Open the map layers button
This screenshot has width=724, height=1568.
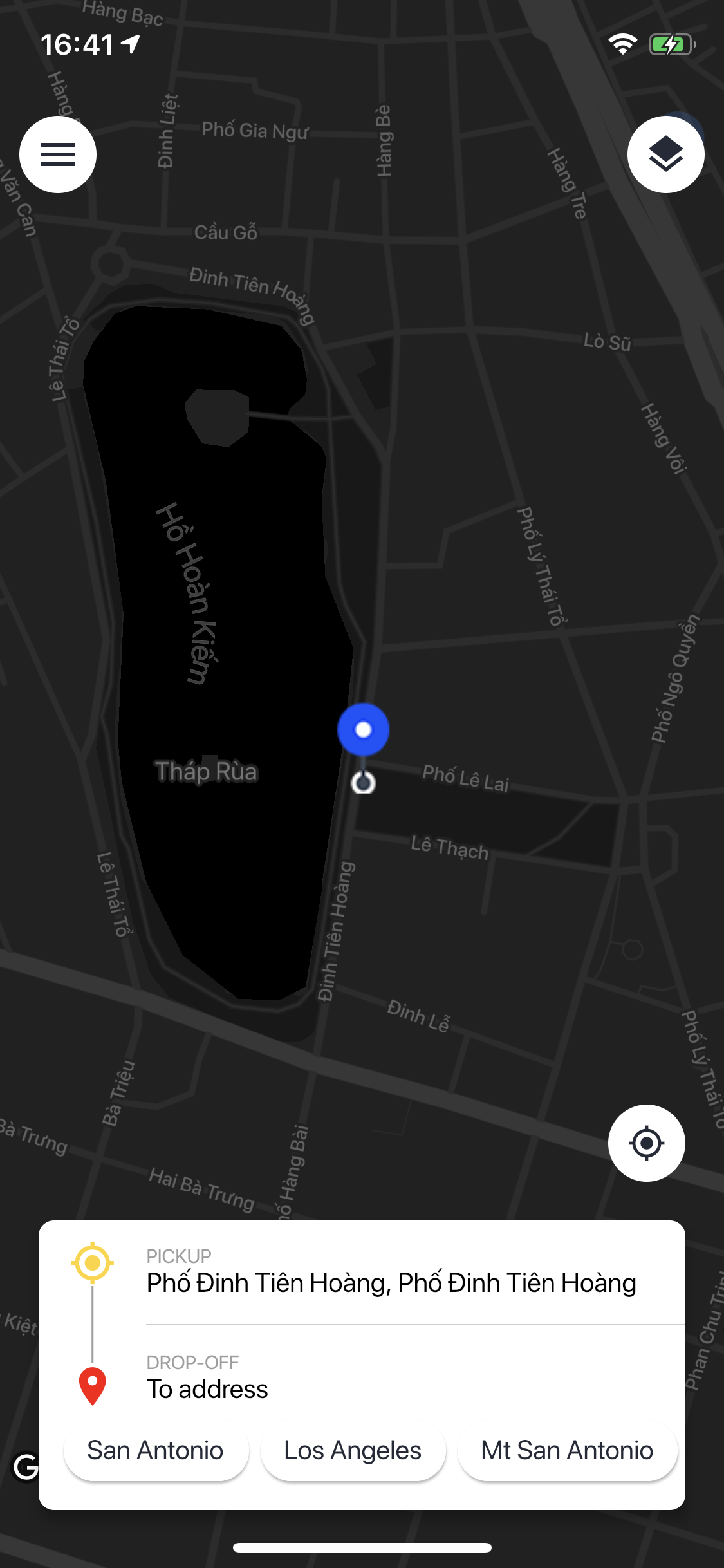[x=665, y=154]
